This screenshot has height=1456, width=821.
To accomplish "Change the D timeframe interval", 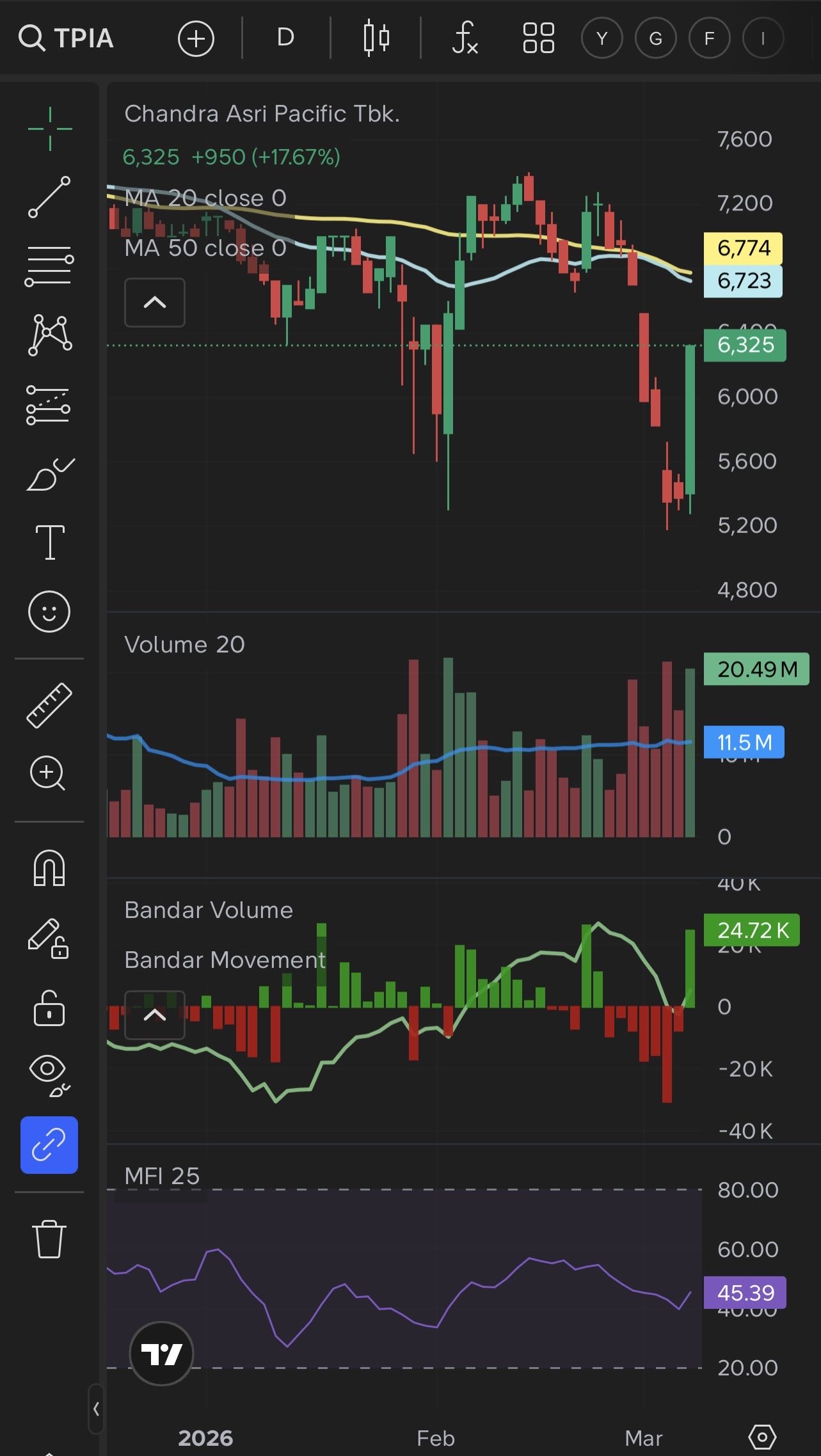I will [x=285, y=38].
